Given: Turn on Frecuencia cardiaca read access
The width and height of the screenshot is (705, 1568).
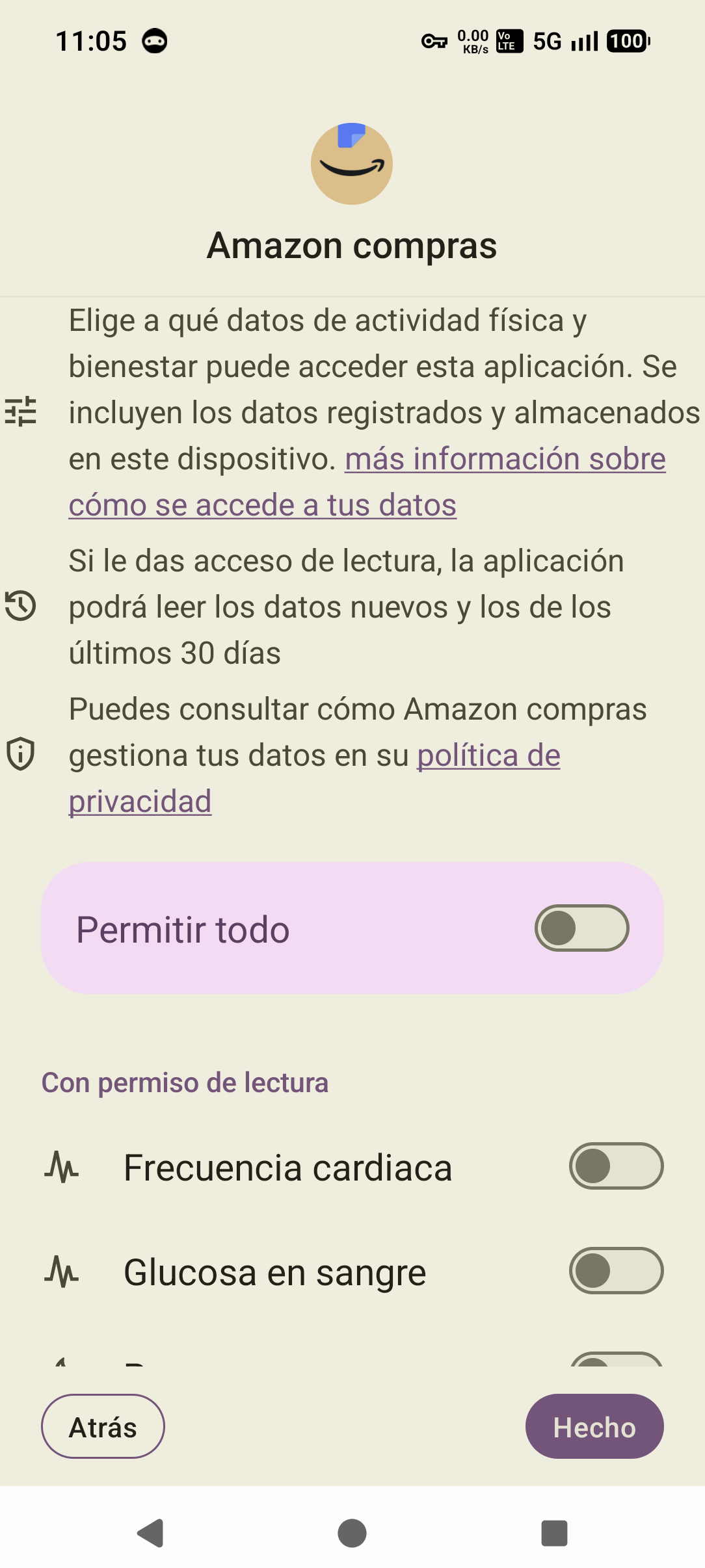Looking at the screenshot, I should (x=616, y=1166).
